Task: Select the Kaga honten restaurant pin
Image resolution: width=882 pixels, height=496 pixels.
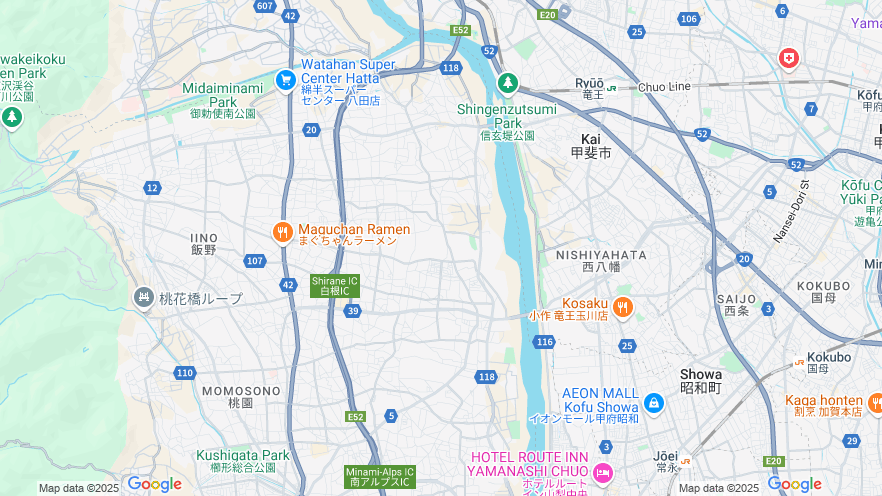Action: [875, 403]
